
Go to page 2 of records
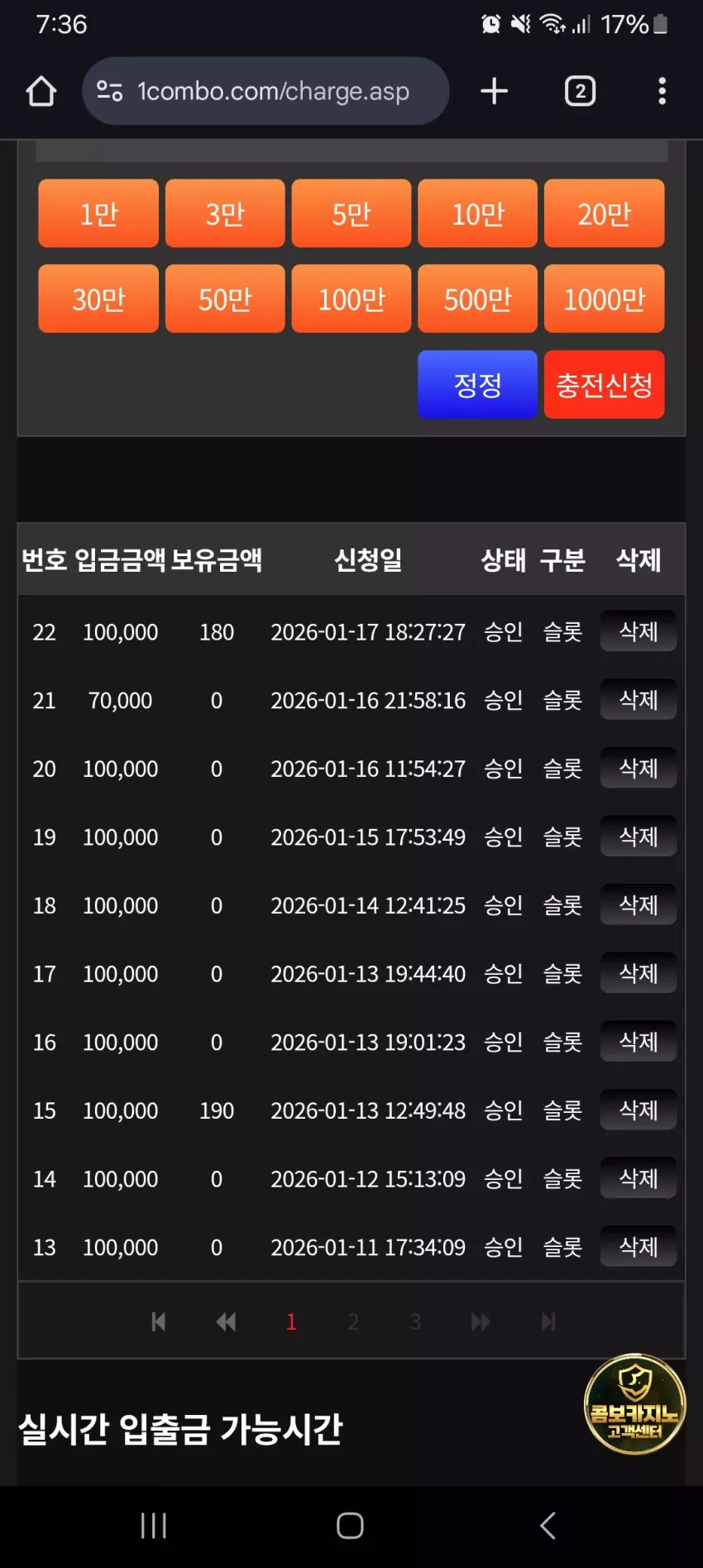[x=353, y=1321]
